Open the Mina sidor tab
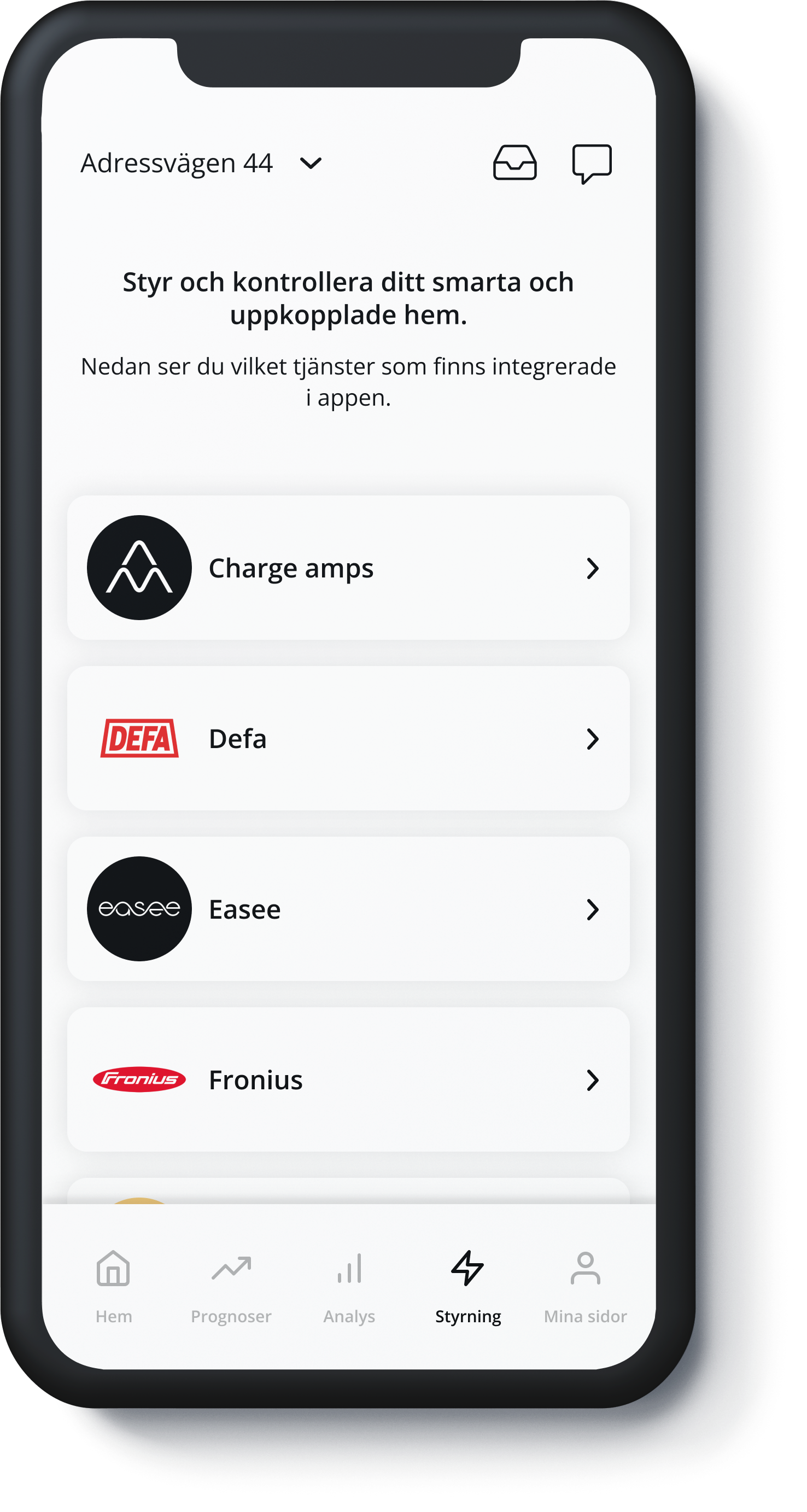Image resolution: width=807 pixels, height=1512 pixels. [585, 1287]
